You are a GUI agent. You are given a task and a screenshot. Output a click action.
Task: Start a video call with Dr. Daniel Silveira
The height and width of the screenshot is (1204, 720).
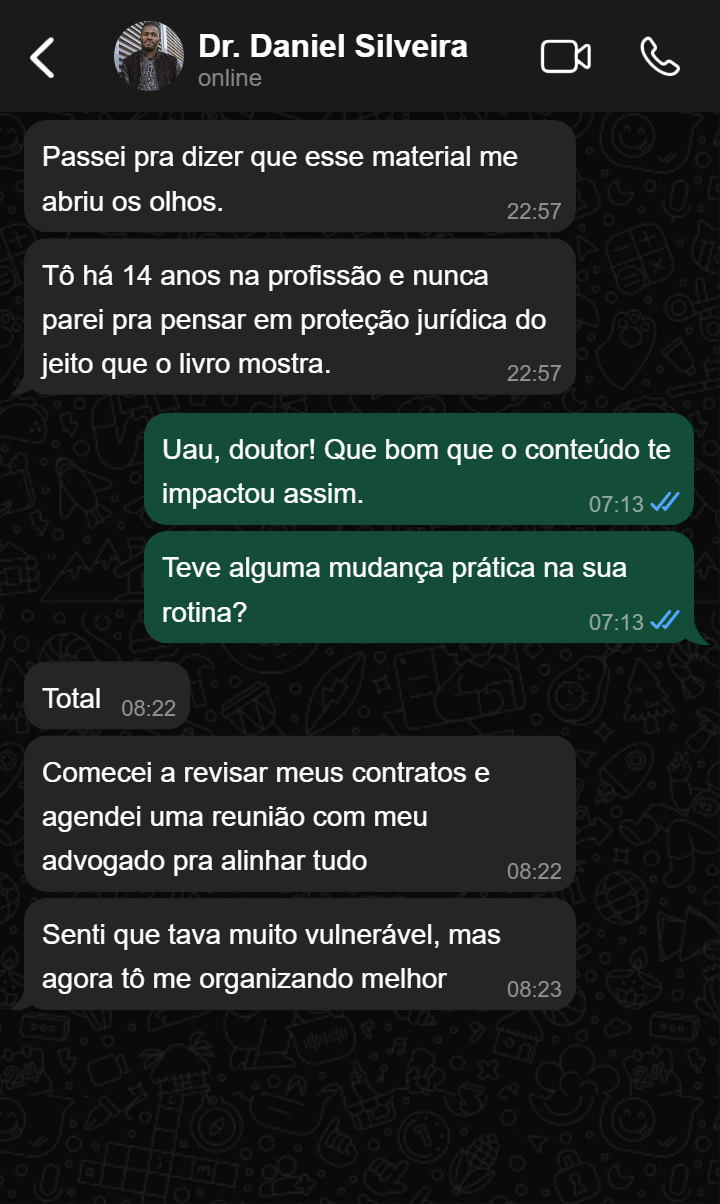565,57
